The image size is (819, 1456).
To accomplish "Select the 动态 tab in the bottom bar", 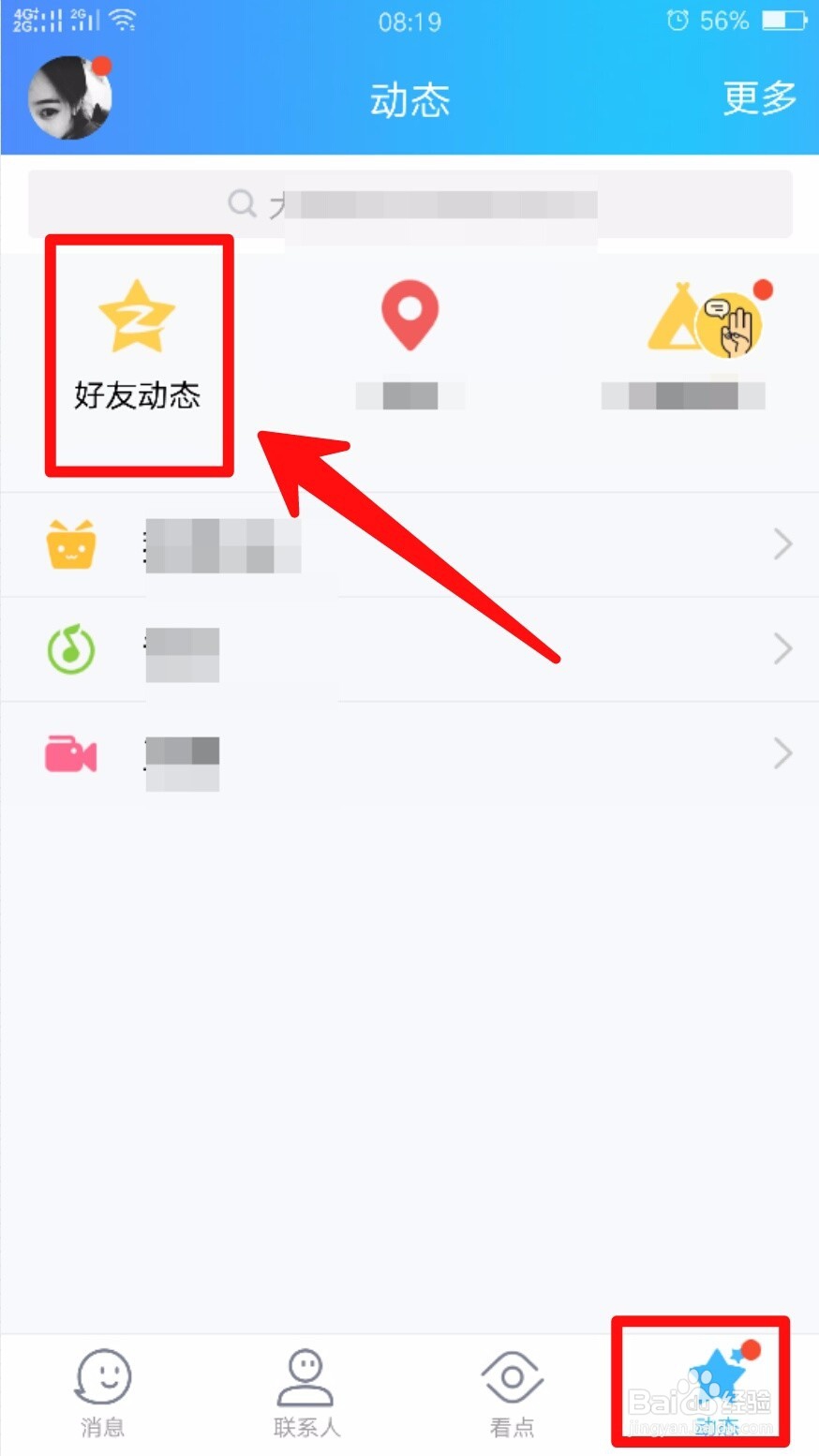I will point(717,1392).
